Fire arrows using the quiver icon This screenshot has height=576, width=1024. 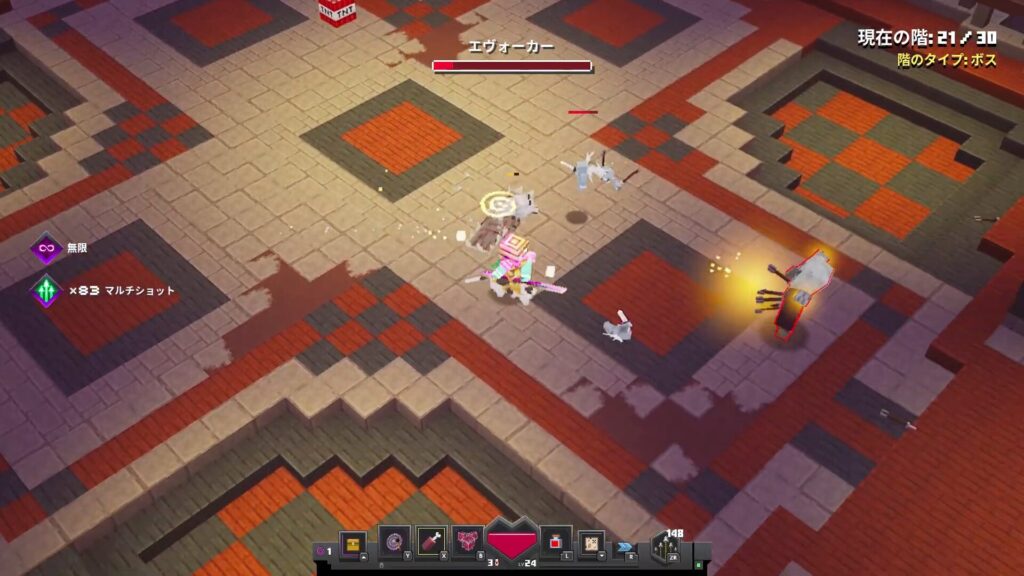coord(665,547)
